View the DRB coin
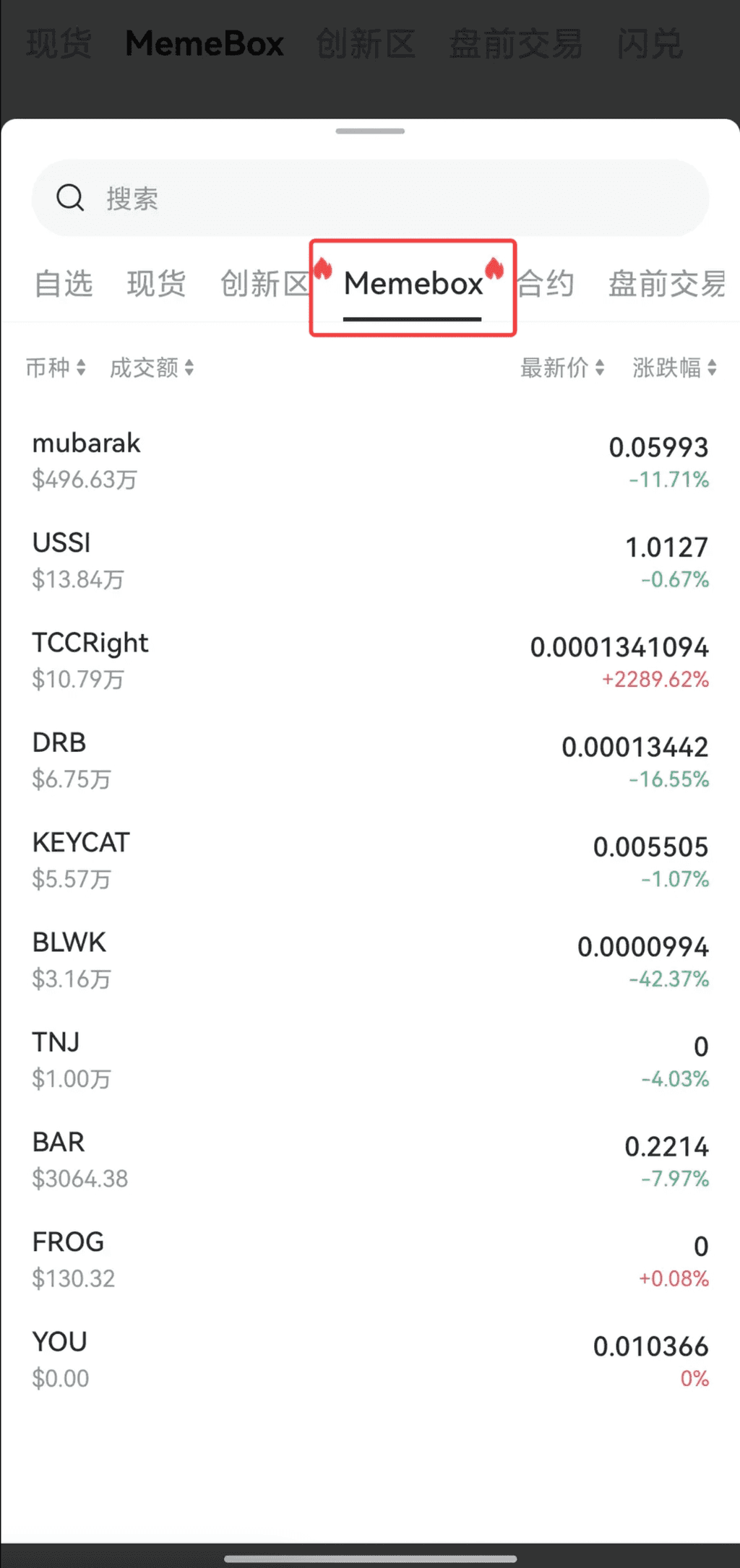 370,760
